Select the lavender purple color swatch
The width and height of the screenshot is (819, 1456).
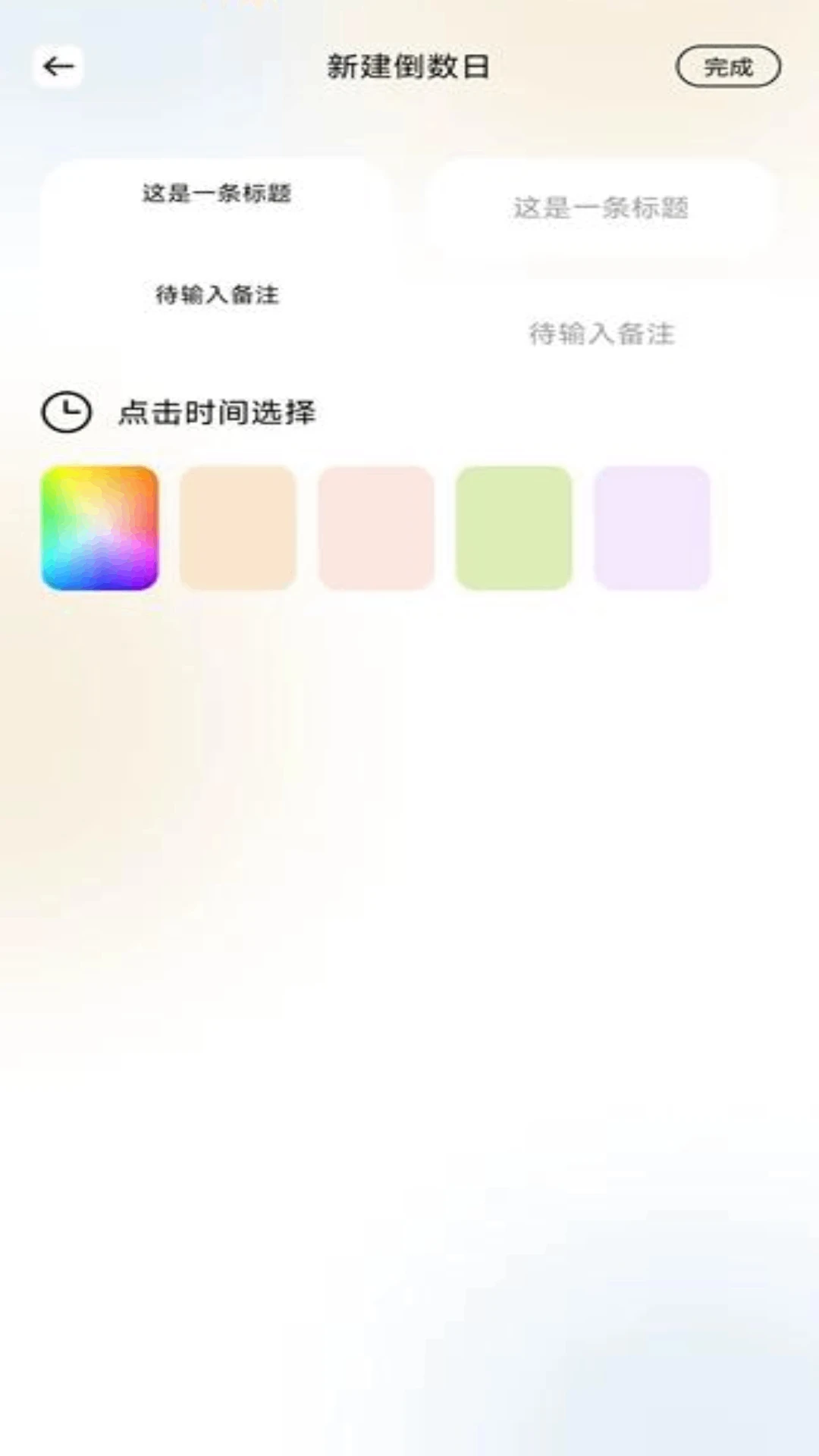tap(651, 528)
